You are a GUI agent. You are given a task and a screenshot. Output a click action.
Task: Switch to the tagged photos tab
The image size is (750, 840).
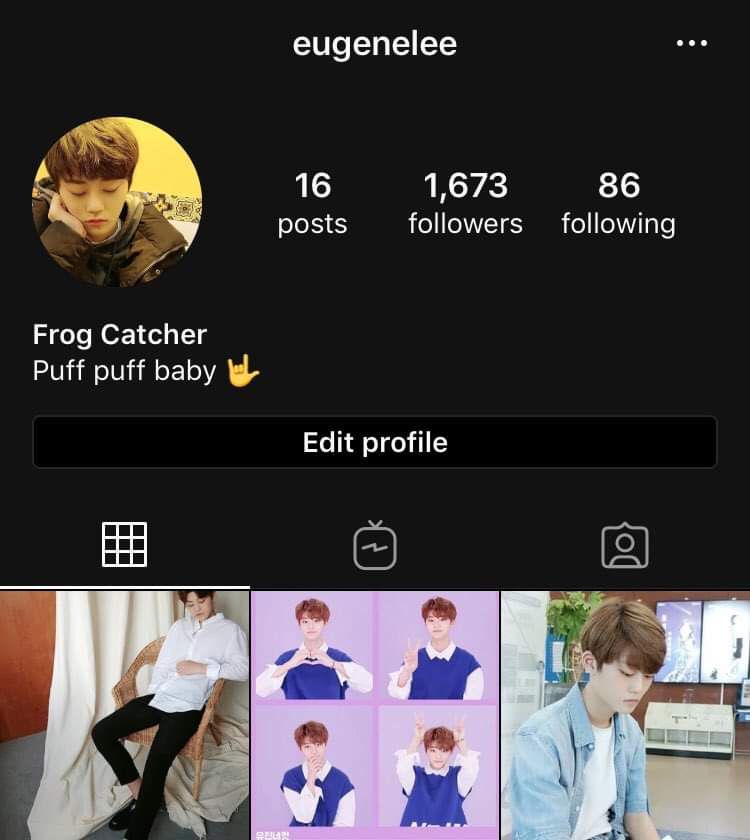coord(625,546)
